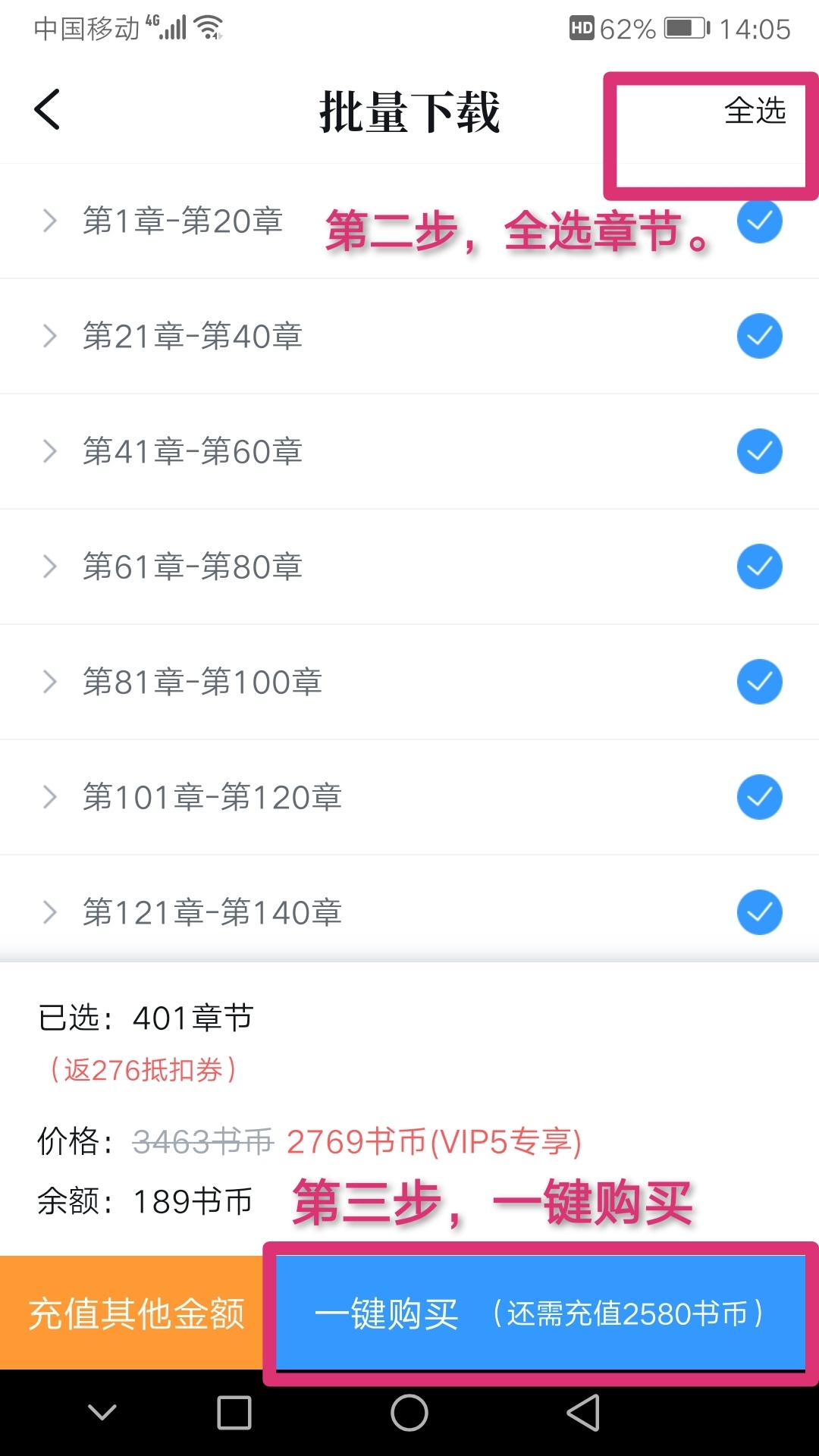
Task: Go back from the batch download page
Action: point(47,110)
